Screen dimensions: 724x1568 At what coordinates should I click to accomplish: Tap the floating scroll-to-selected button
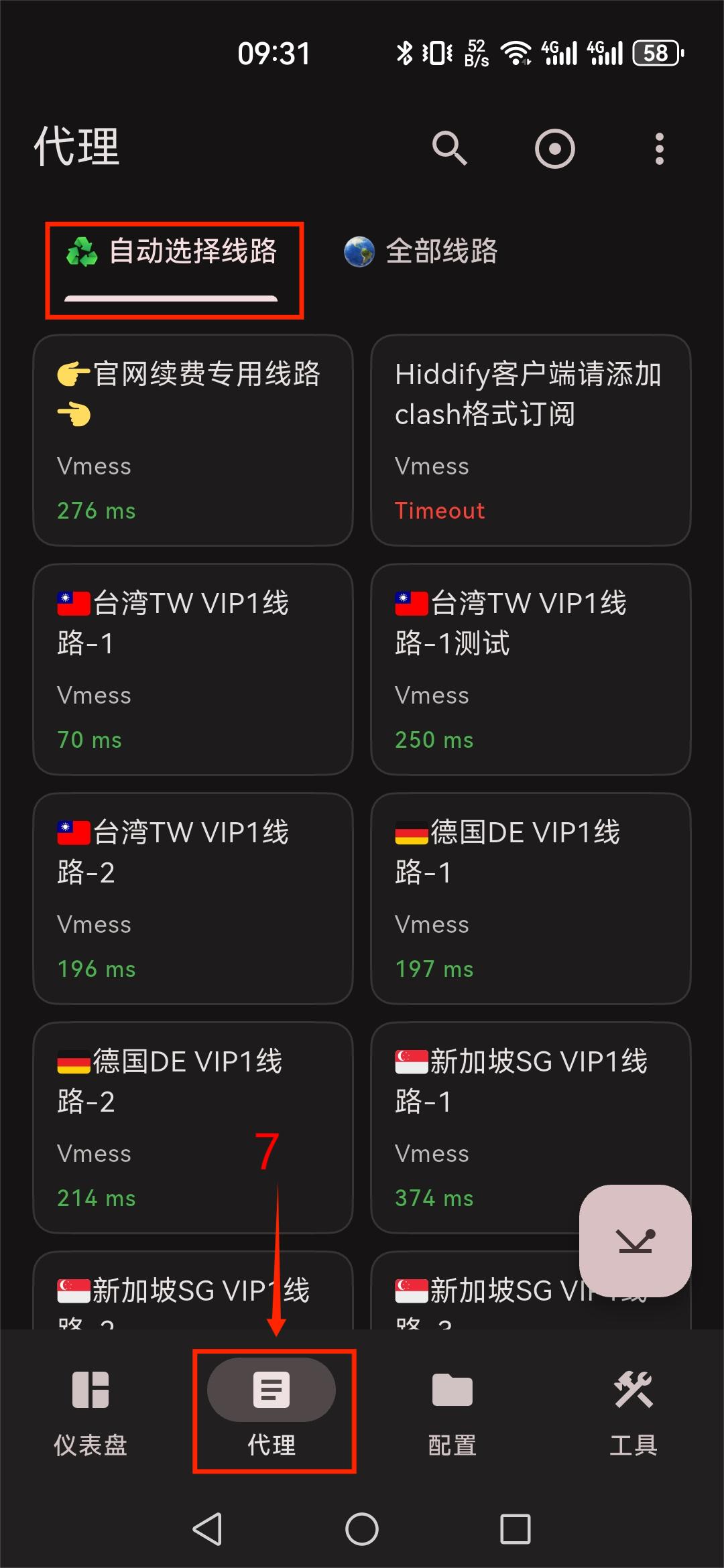[635, 1241]
